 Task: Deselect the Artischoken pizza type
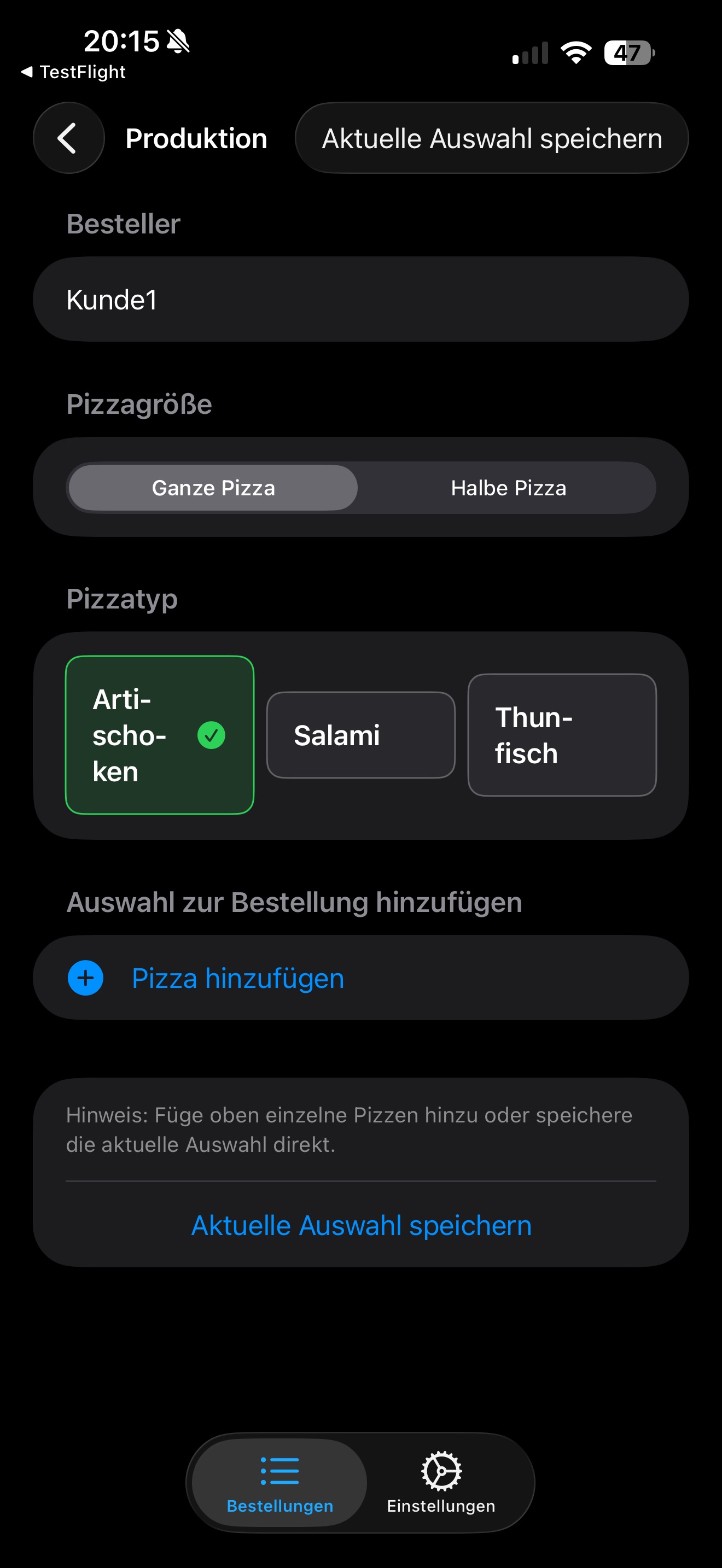click(160, 735)
